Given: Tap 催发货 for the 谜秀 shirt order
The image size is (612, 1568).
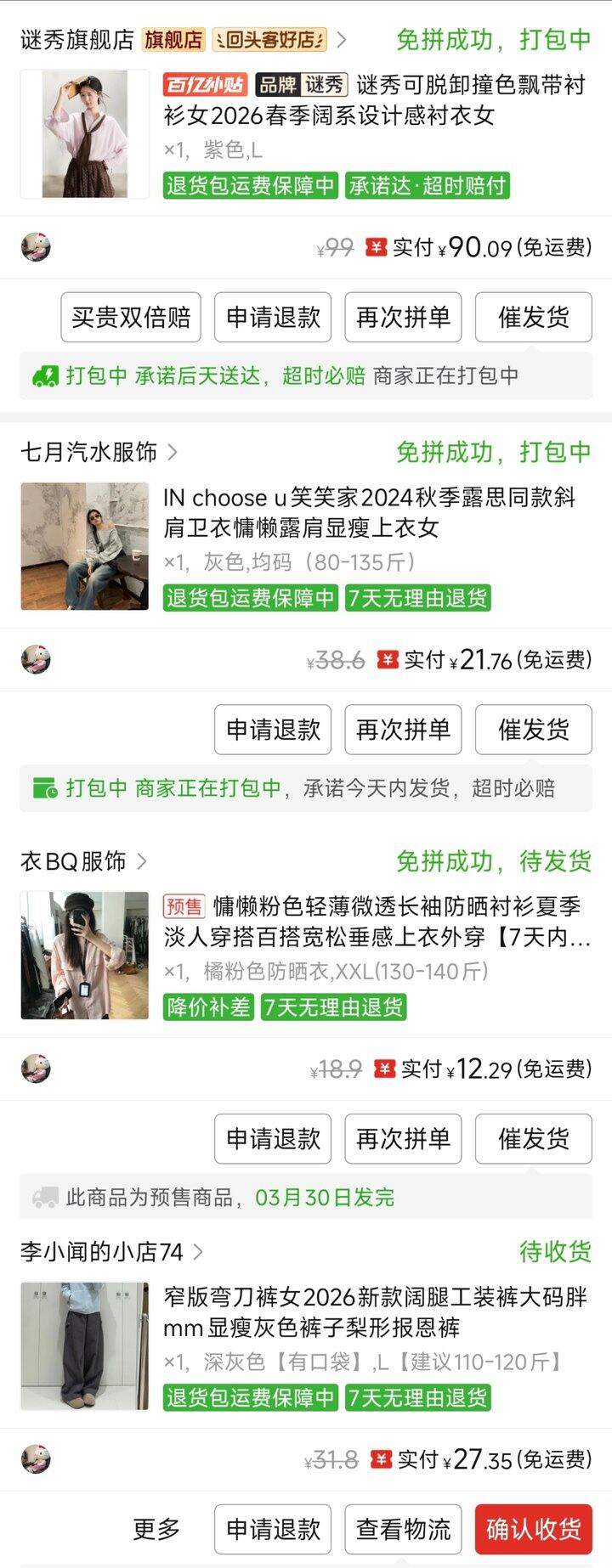Looking at the screenshot, I should 533,317.
